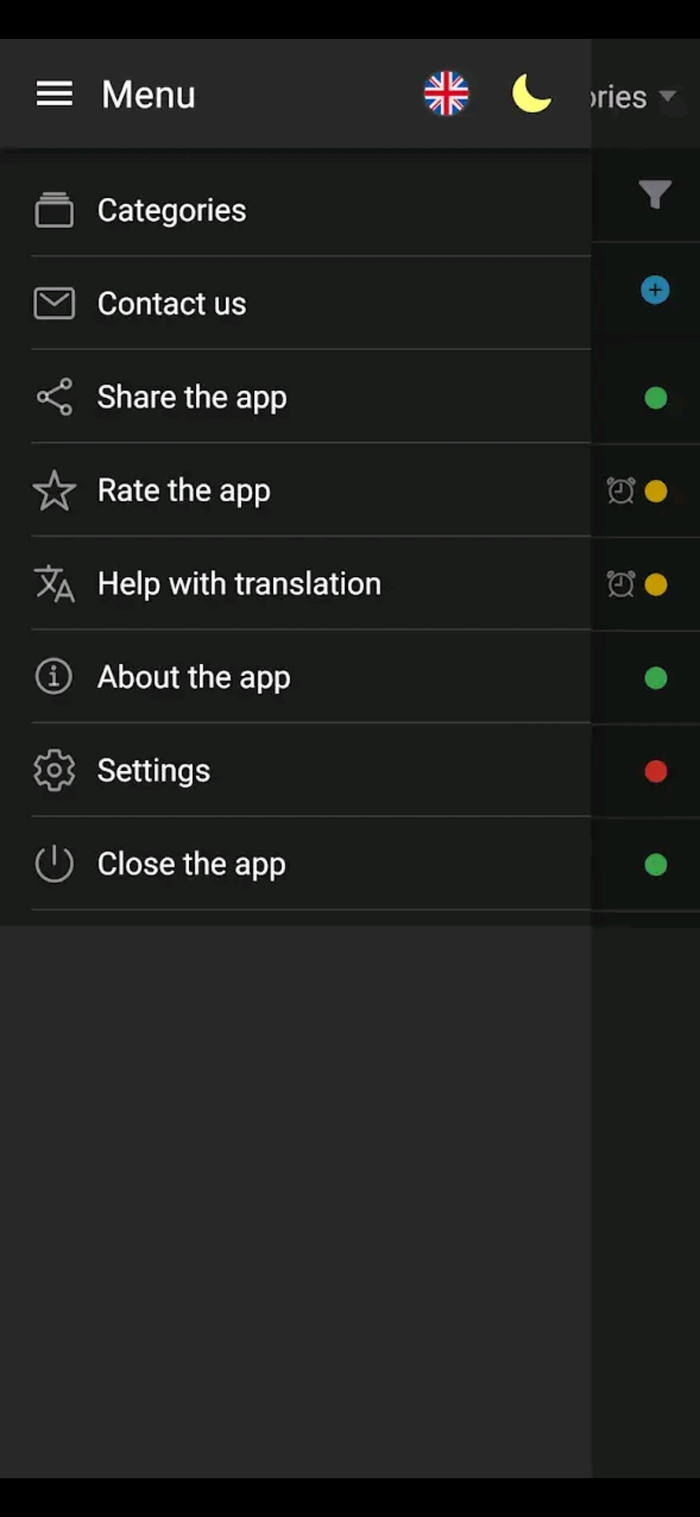700x1517 pixels.
Task: Go to Settings
Action: tap(153, 771)
